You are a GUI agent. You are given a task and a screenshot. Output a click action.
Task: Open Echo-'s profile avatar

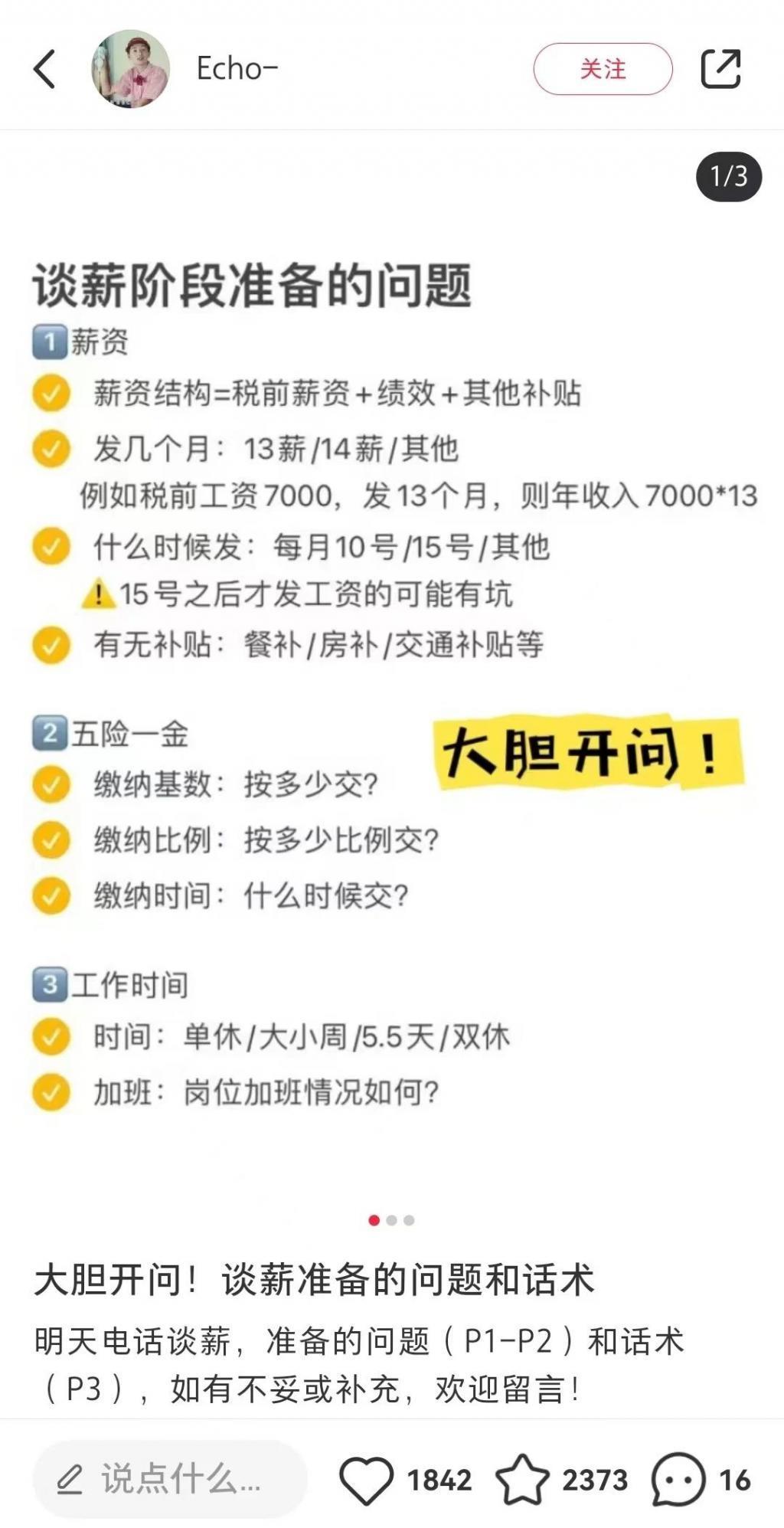pyautogui.click(x=130, y=69)
